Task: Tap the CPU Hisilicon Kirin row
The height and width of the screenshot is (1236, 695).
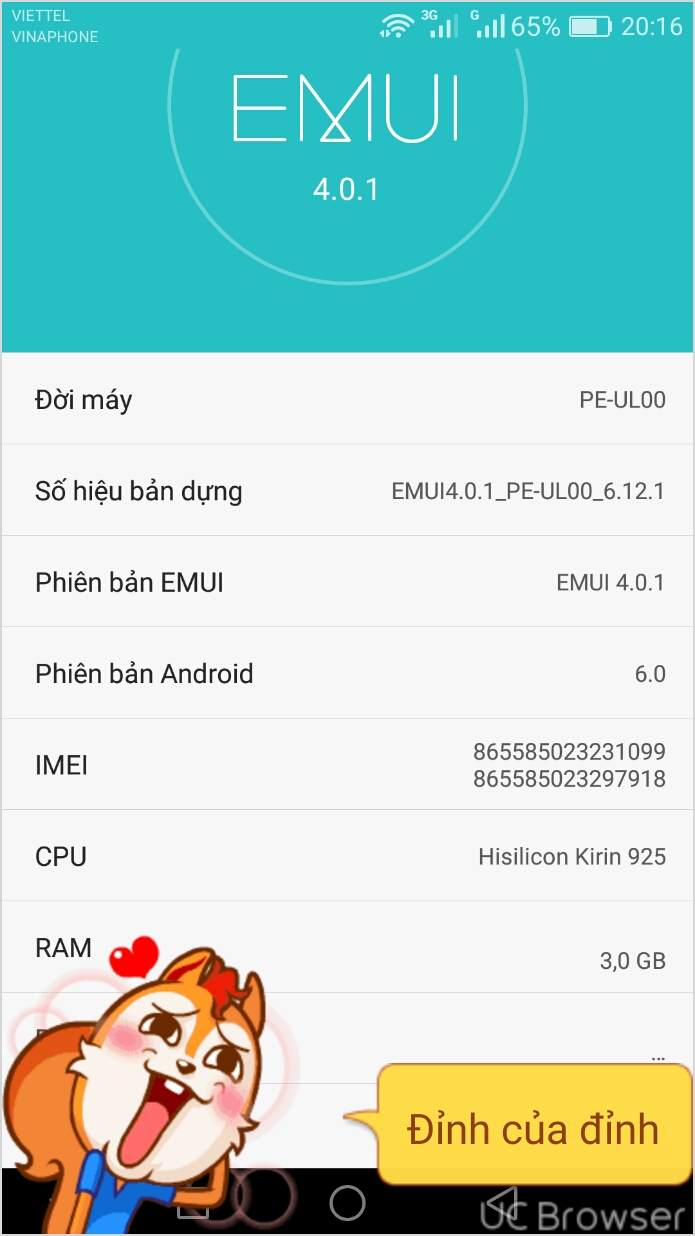Action: (x=347, y=856)
